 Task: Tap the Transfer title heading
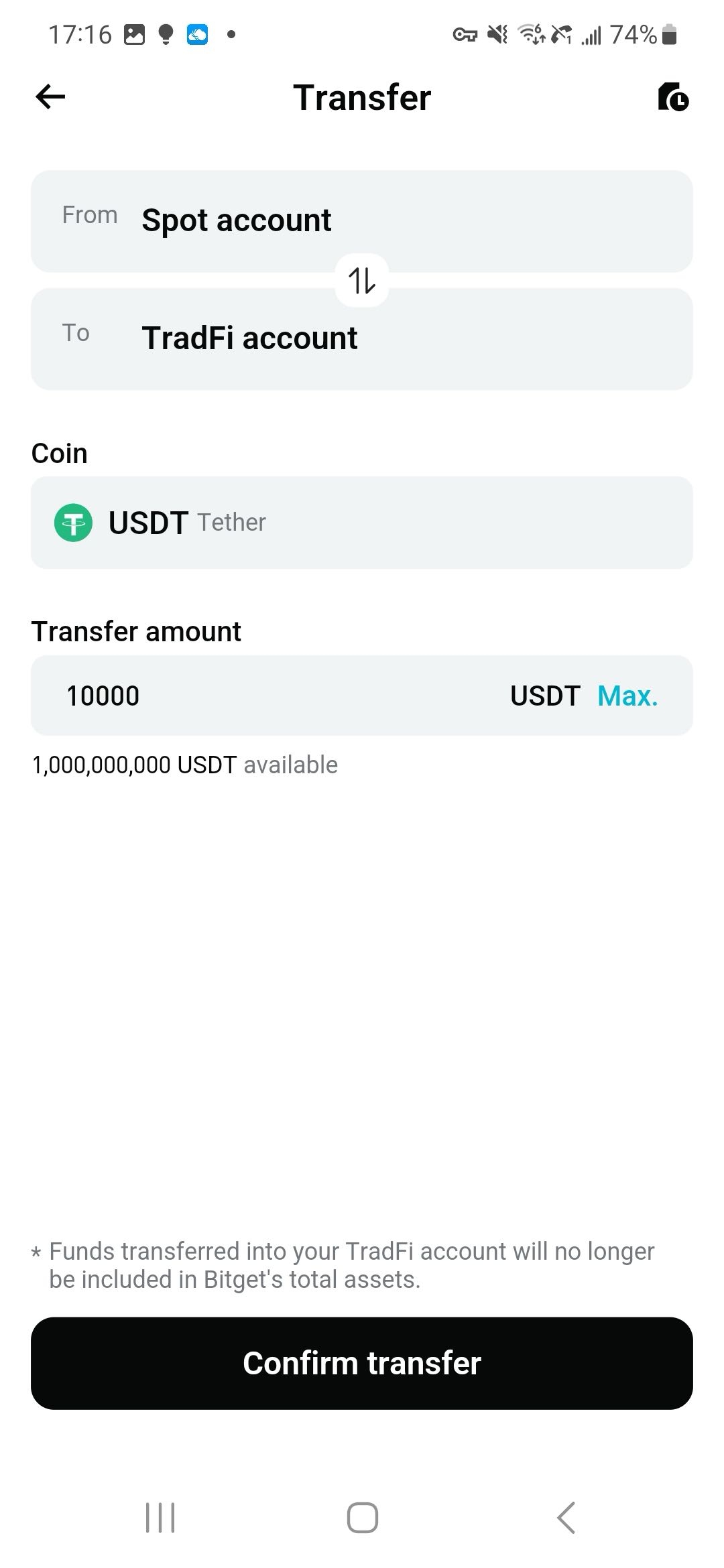coord(362,96)
